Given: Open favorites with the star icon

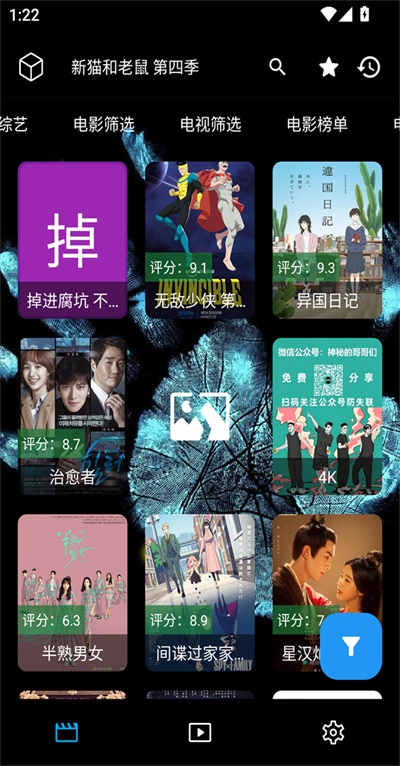Looking at the screenshot, I should (329, 67).
